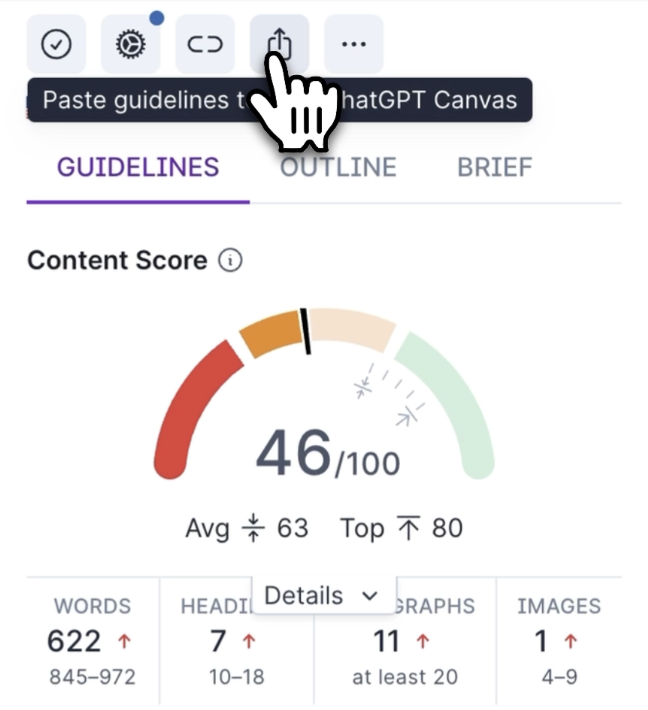Open the settings gear icon
This screenshot has height=710, width=648.
tap(131, 44)
